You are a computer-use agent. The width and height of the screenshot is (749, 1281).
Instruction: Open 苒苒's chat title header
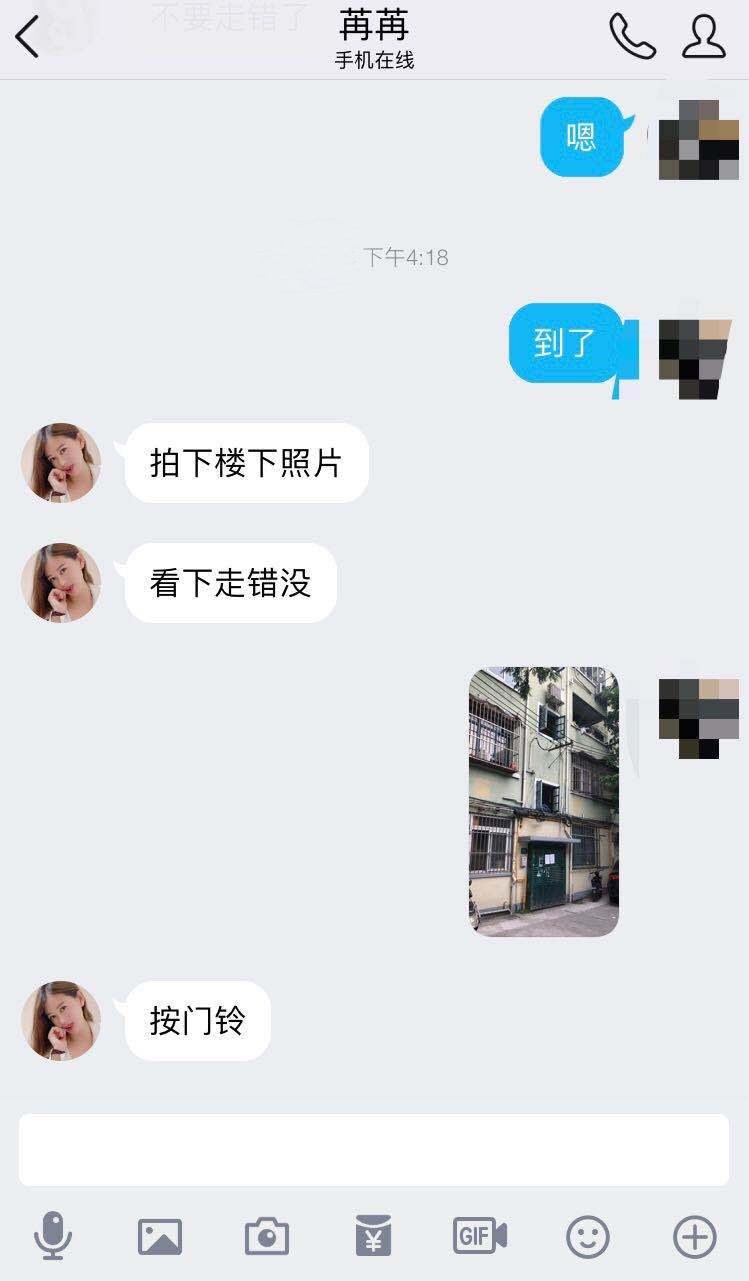374,27
